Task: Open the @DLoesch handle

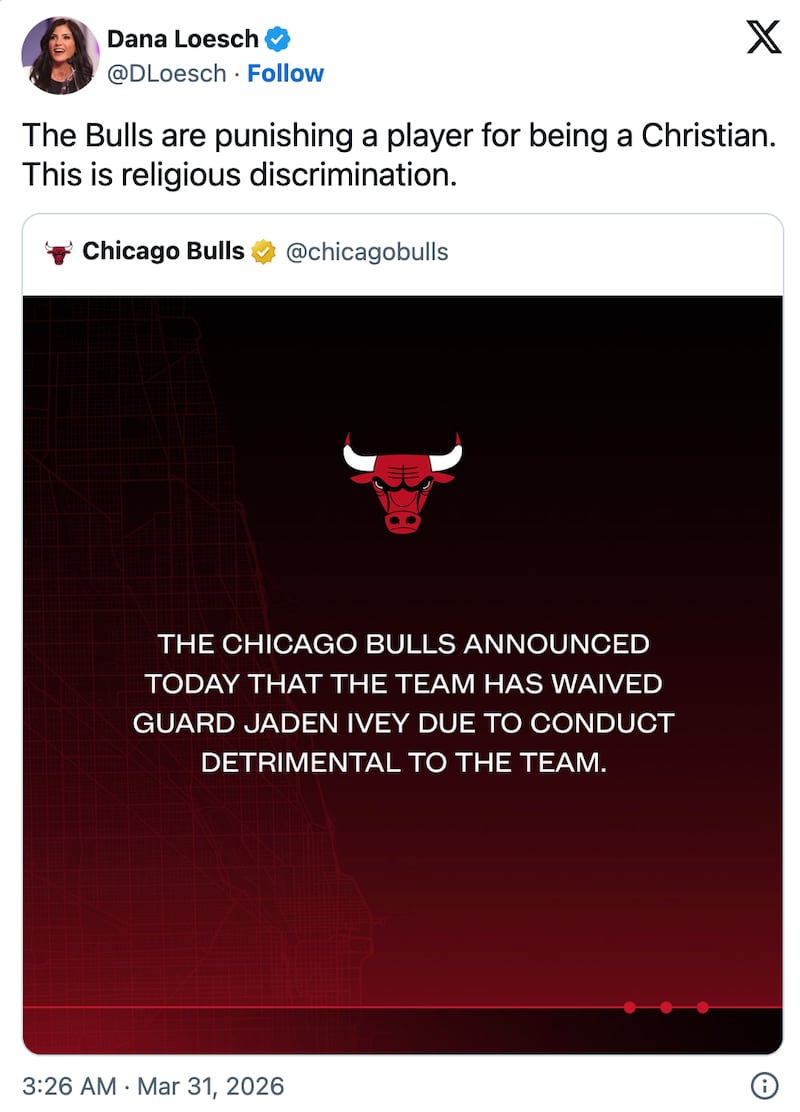Action: tap(166, 74)
